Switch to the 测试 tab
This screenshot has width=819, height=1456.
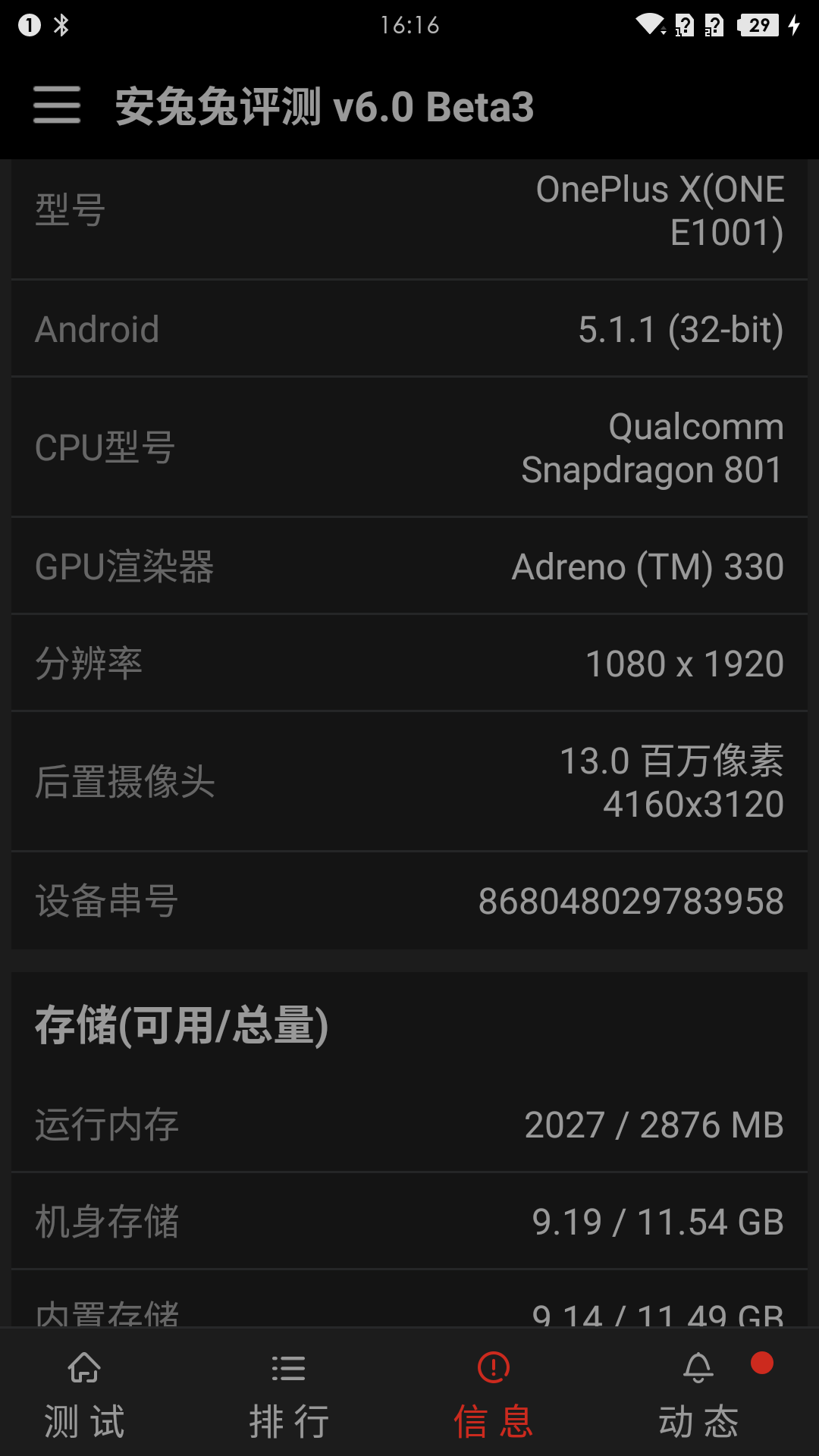pos(84,1394)
